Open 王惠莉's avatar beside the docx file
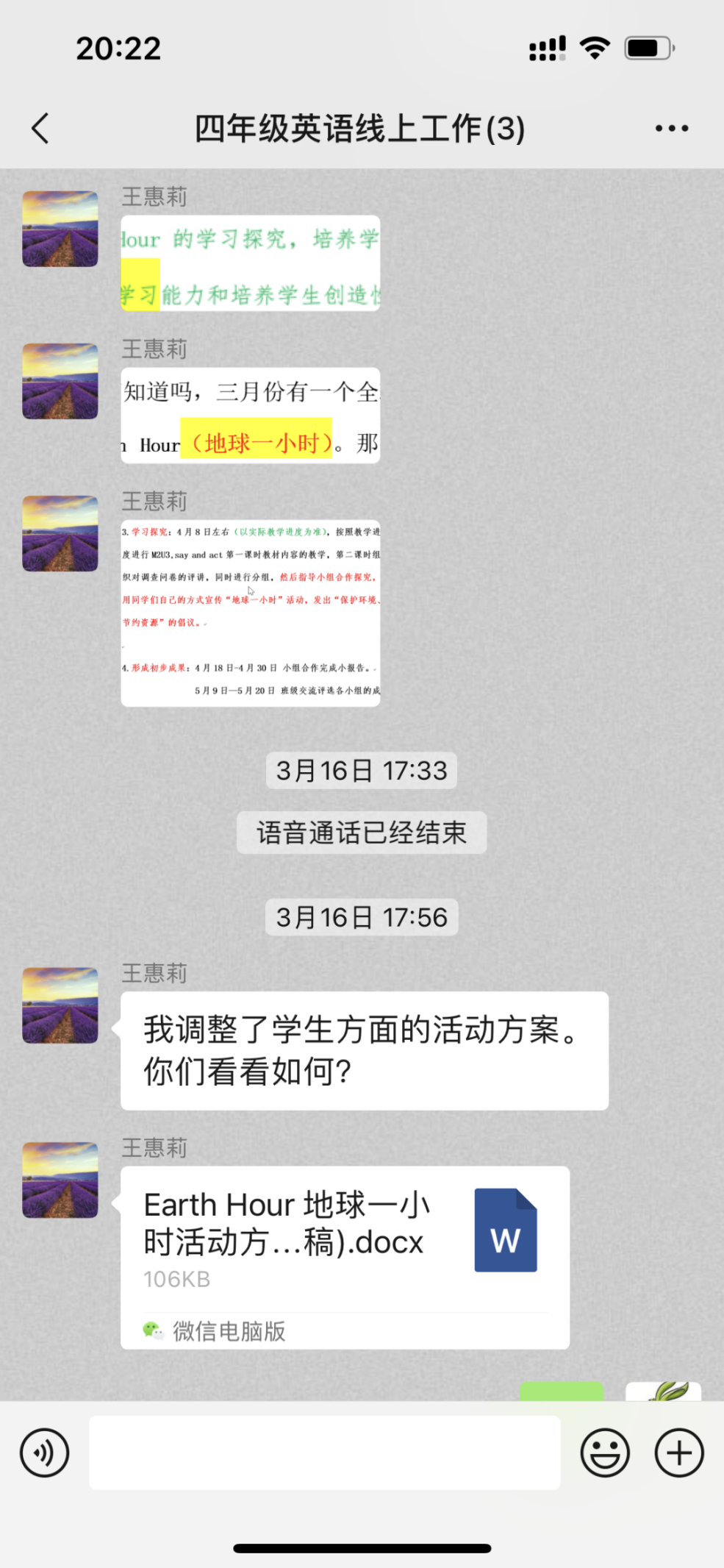 [x=60, y=1180]
